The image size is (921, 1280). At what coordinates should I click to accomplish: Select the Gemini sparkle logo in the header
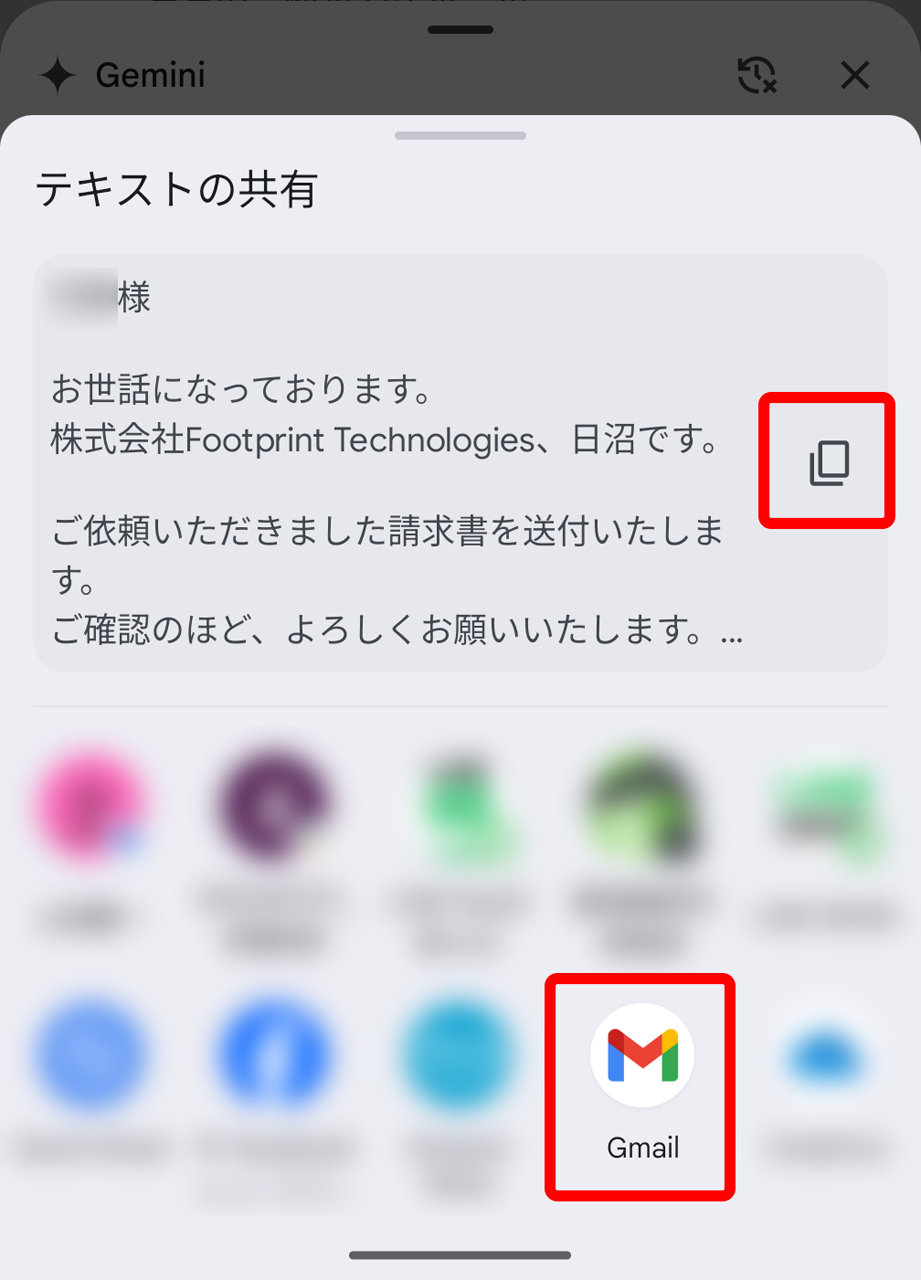pyautogui.click(x=61, y=75)
